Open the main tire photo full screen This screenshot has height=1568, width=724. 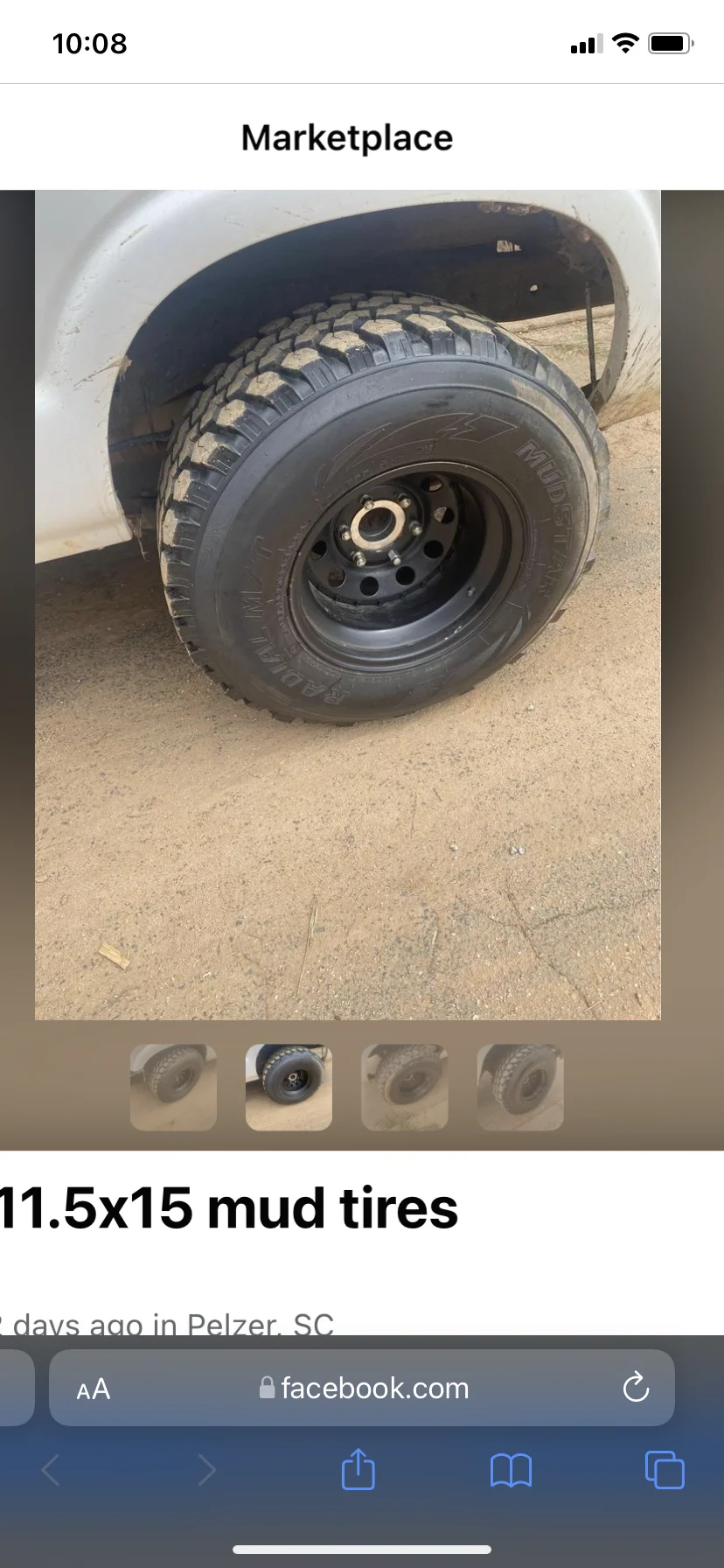tap(347, 604)
